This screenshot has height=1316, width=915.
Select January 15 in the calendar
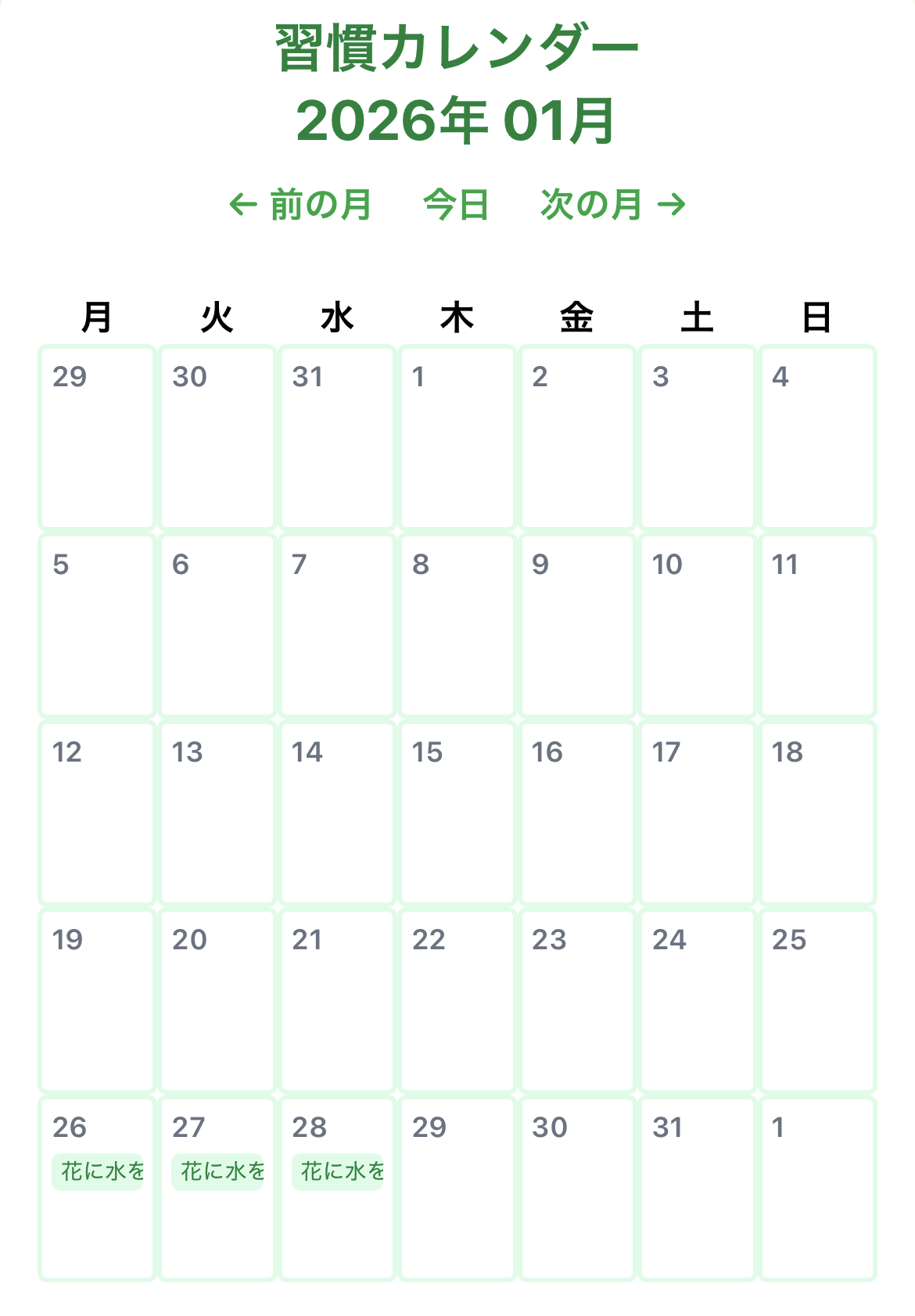[x=457, y=813]
